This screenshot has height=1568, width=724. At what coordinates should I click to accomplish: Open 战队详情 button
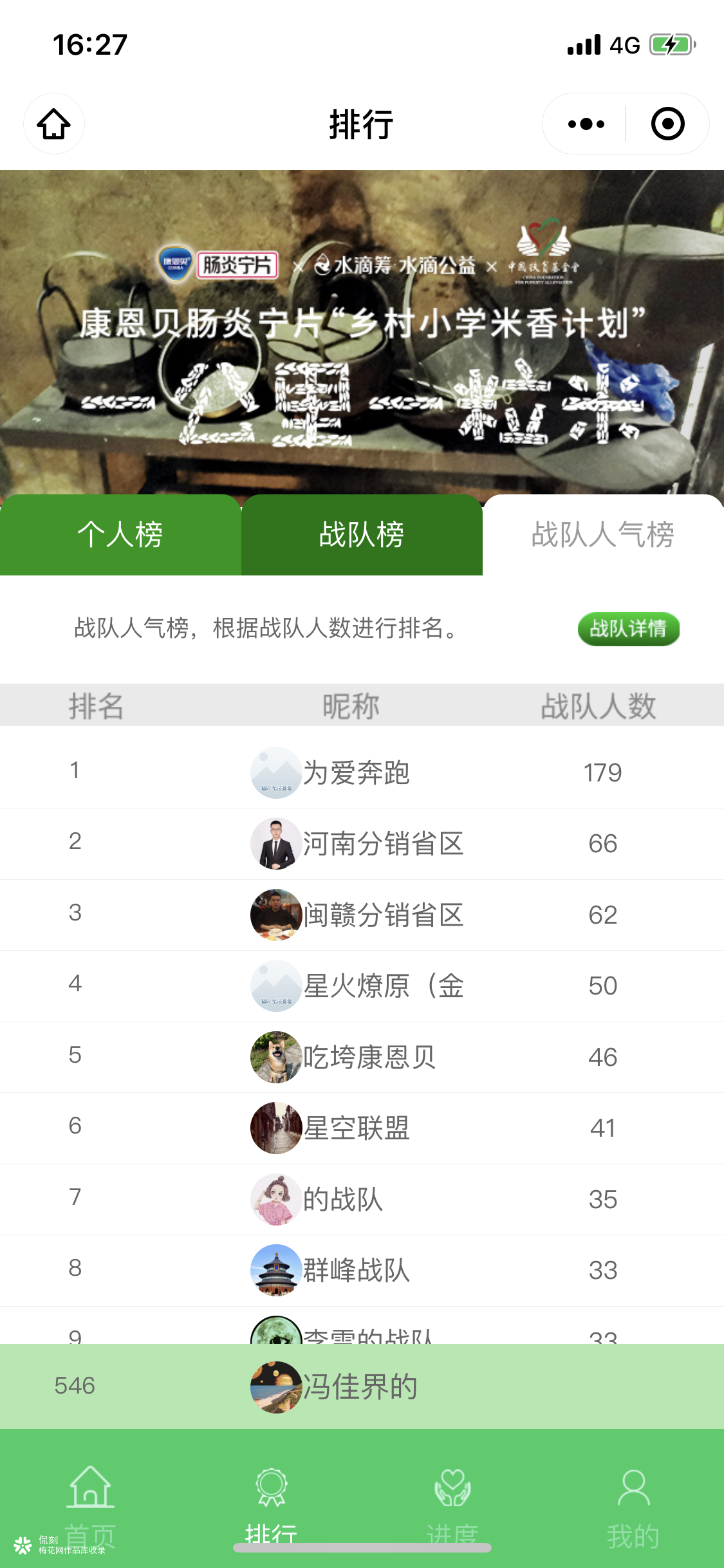(628, 628)
